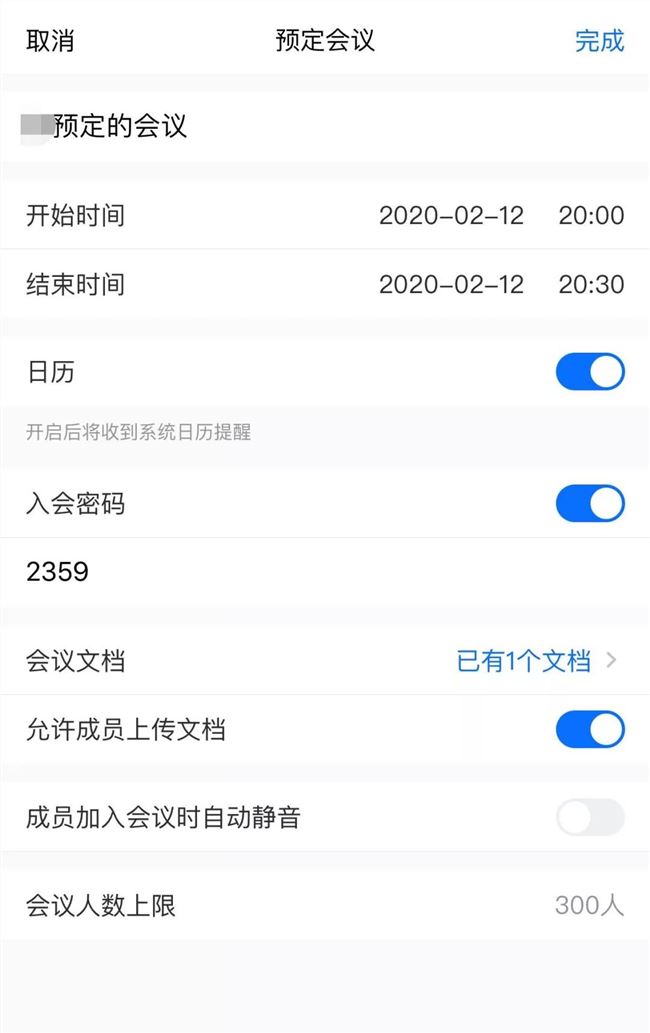Enable 成员加入会议时自动静音
650x1033 pixels.
(590, 818)
